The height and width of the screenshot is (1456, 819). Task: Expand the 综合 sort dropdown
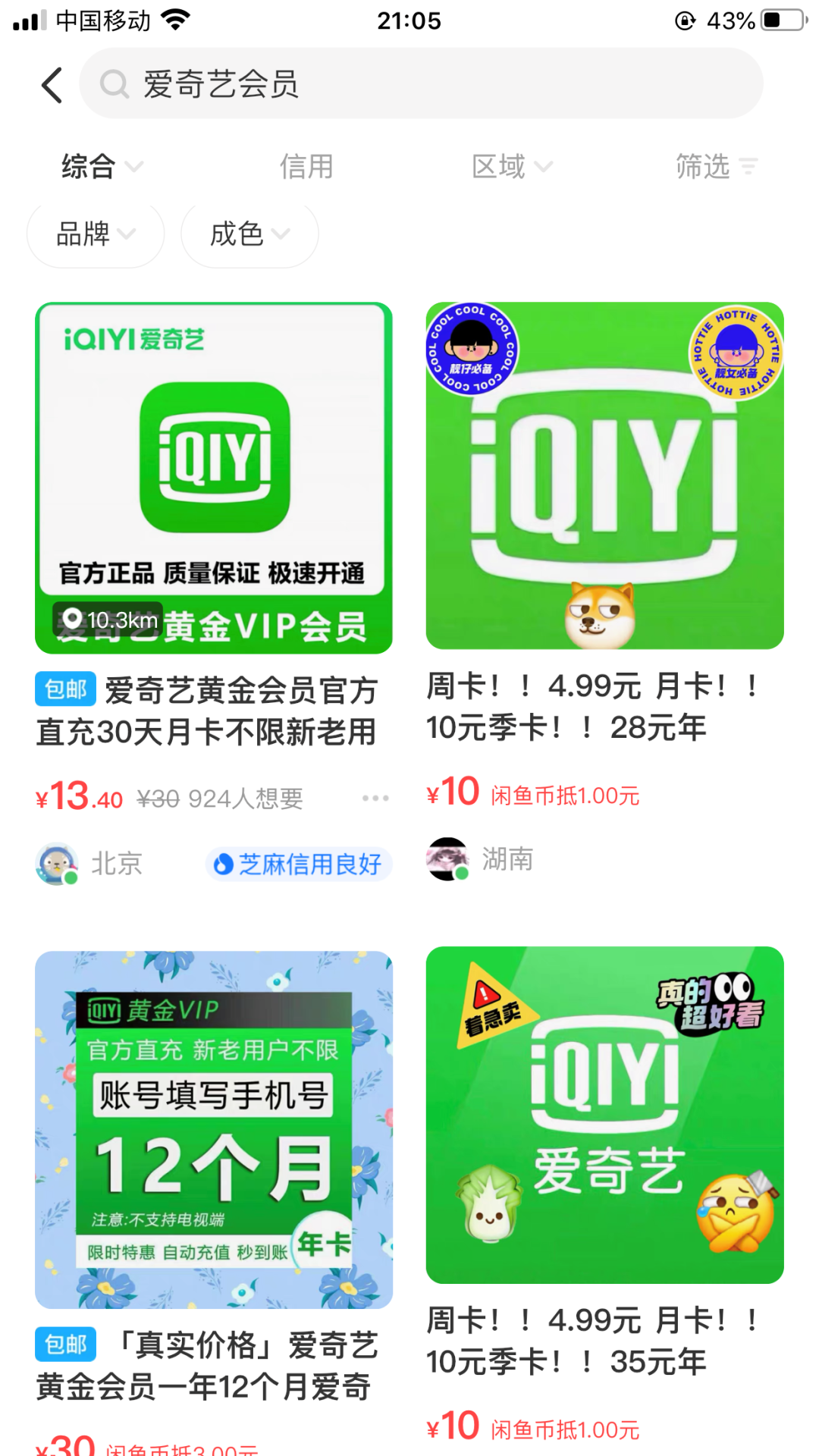(102, 166)
